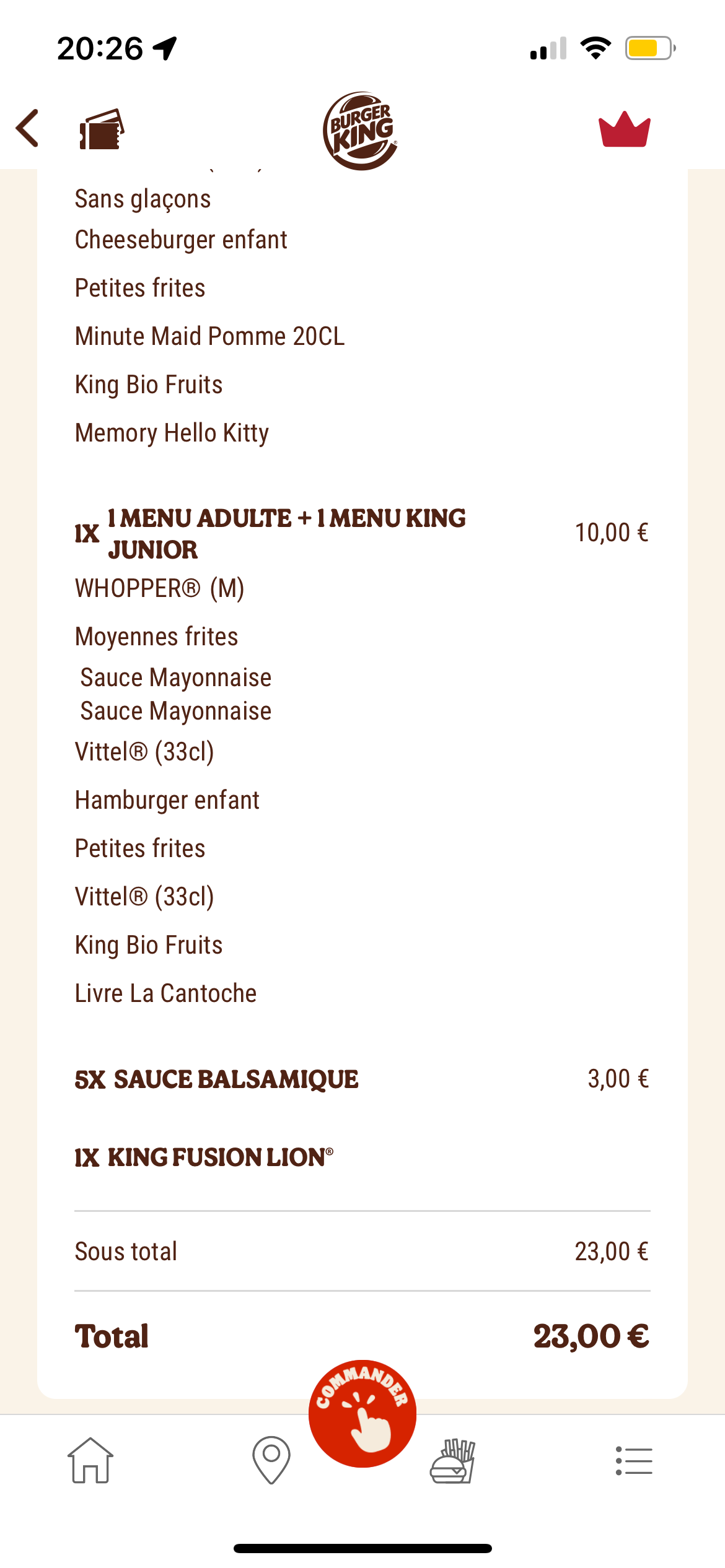Tap the Commander order button
This screenshot has height=1568, width=725.
pyautogui.click(x=362, y=1413)
